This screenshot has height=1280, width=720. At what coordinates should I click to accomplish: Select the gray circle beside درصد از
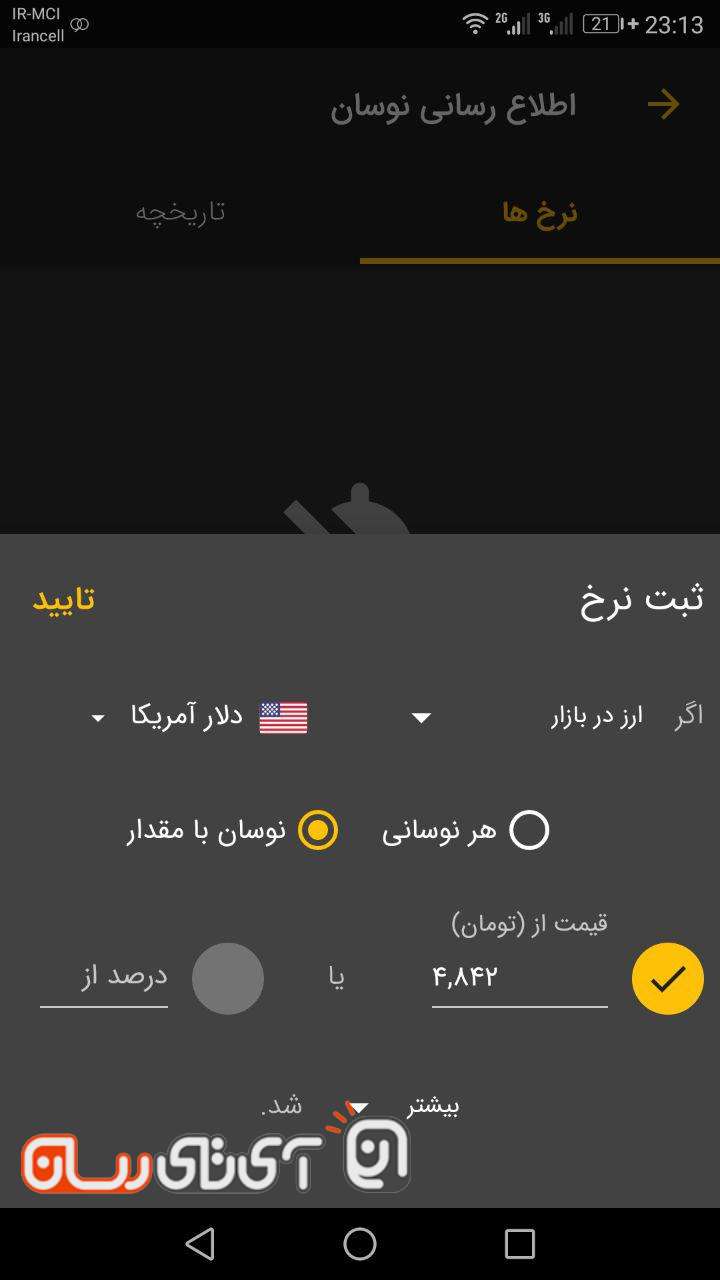click(228, 979)
